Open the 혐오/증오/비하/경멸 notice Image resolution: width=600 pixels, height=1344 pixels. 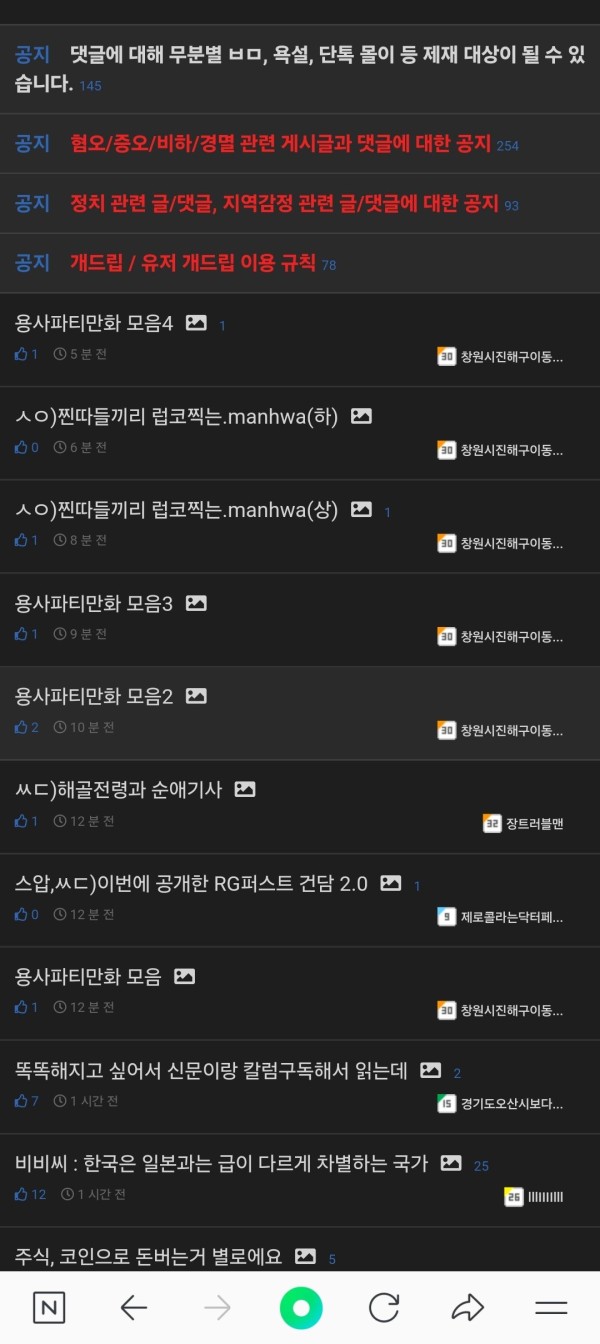click(x=280, y=144)
